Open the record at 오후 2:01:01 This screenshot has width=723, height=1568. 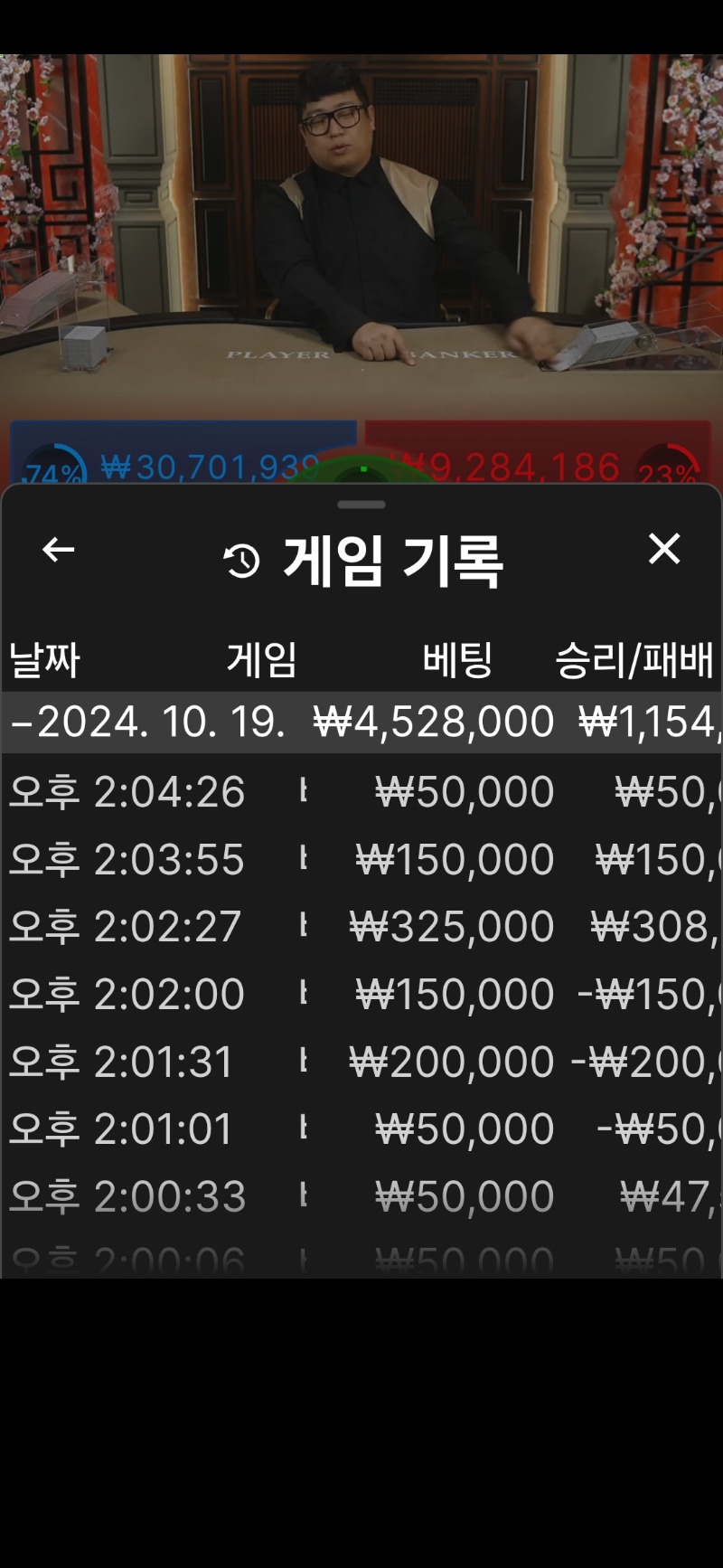click(x=361, y=1129)
